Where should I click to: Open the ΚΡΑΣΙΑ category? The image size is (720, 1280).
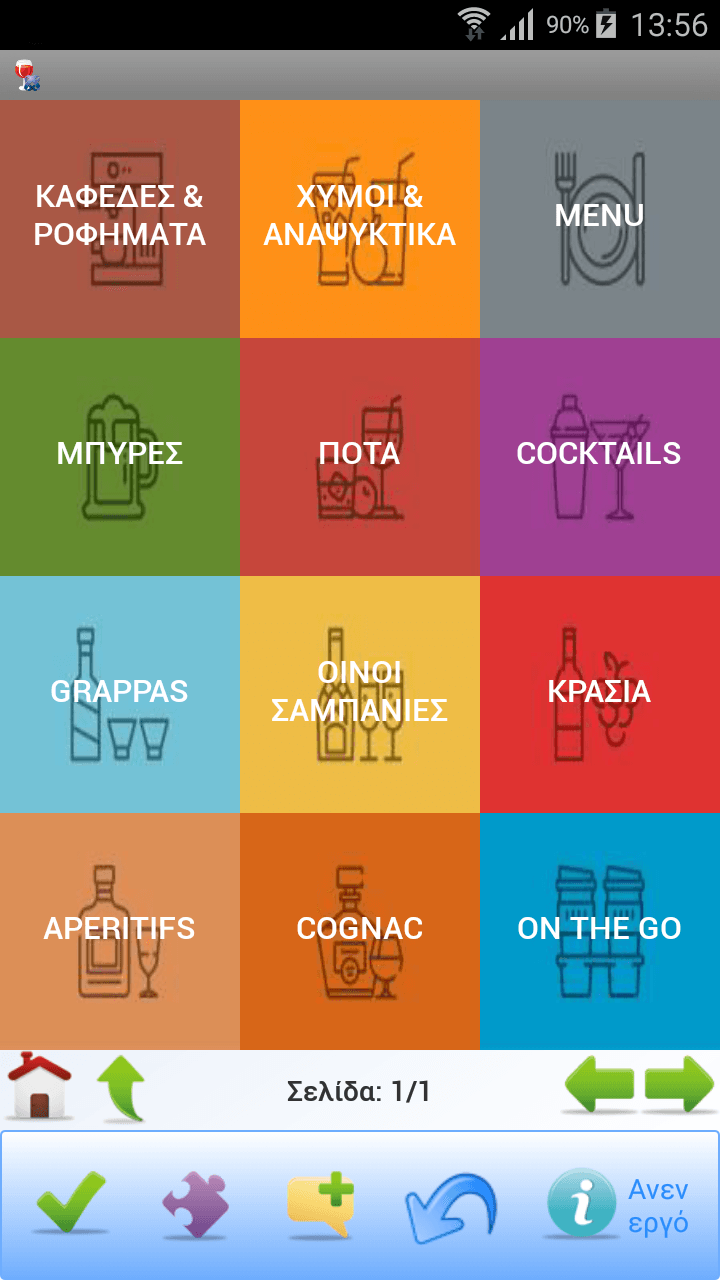coord(600,694)
